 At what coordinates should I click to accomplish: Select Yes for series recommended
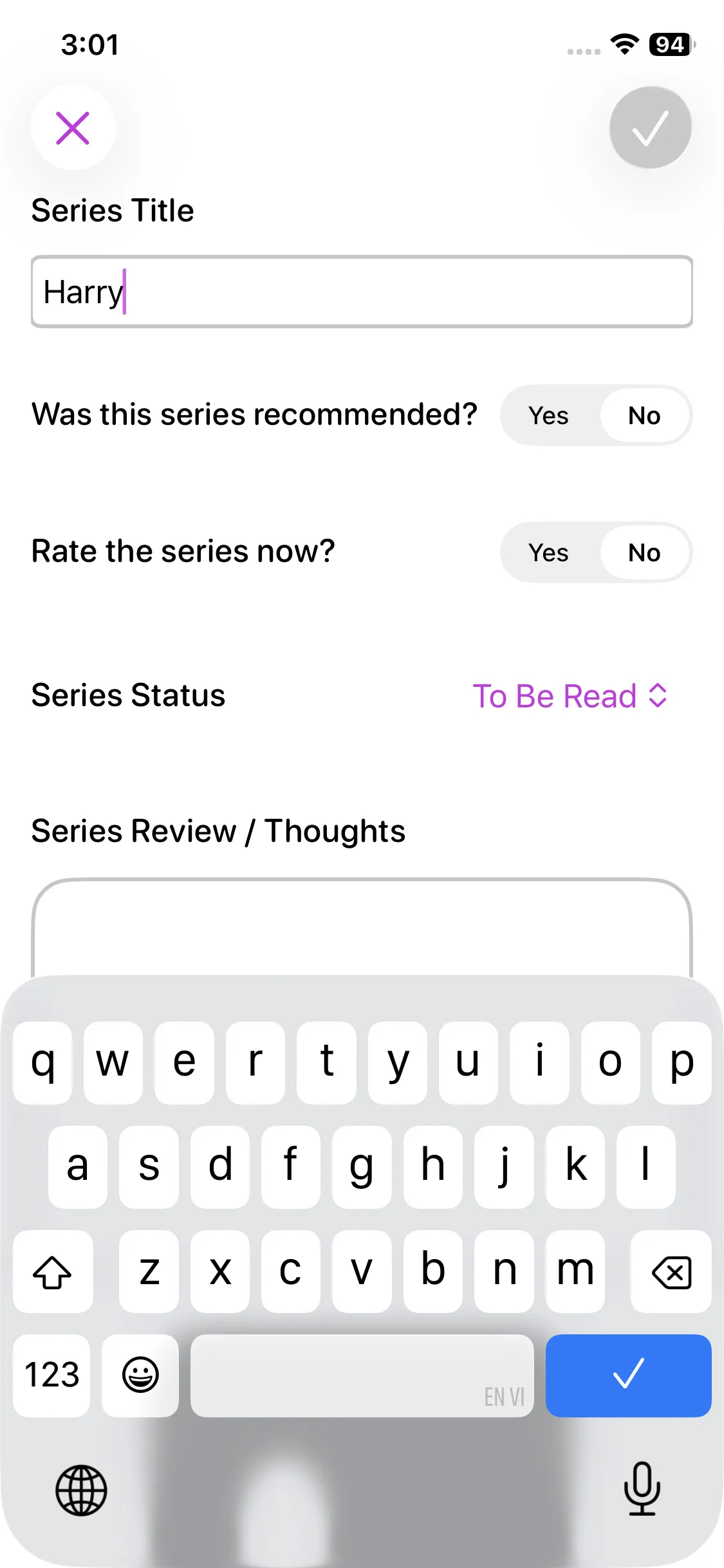[548, 416]
